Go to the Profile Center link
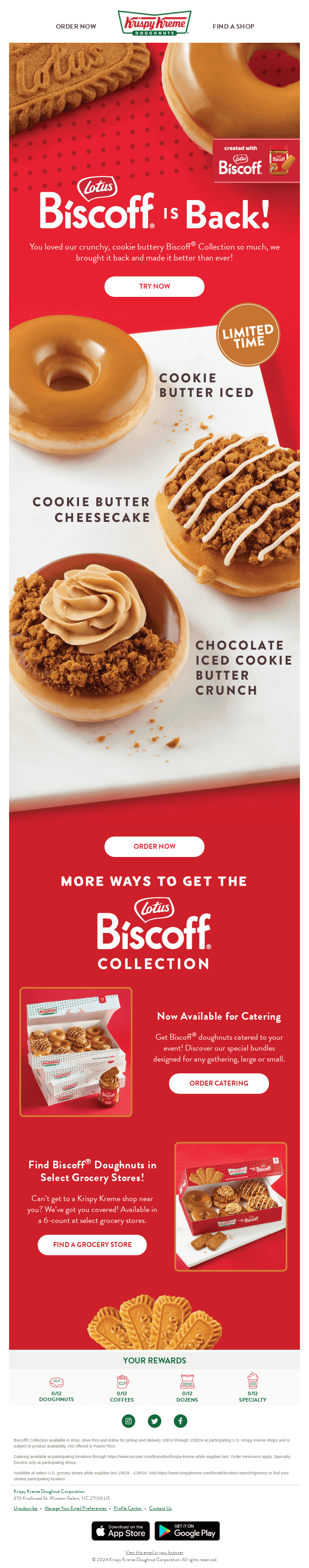Image resolution: width=309 pixels, height=1568 pixels. pos(128,1508)
